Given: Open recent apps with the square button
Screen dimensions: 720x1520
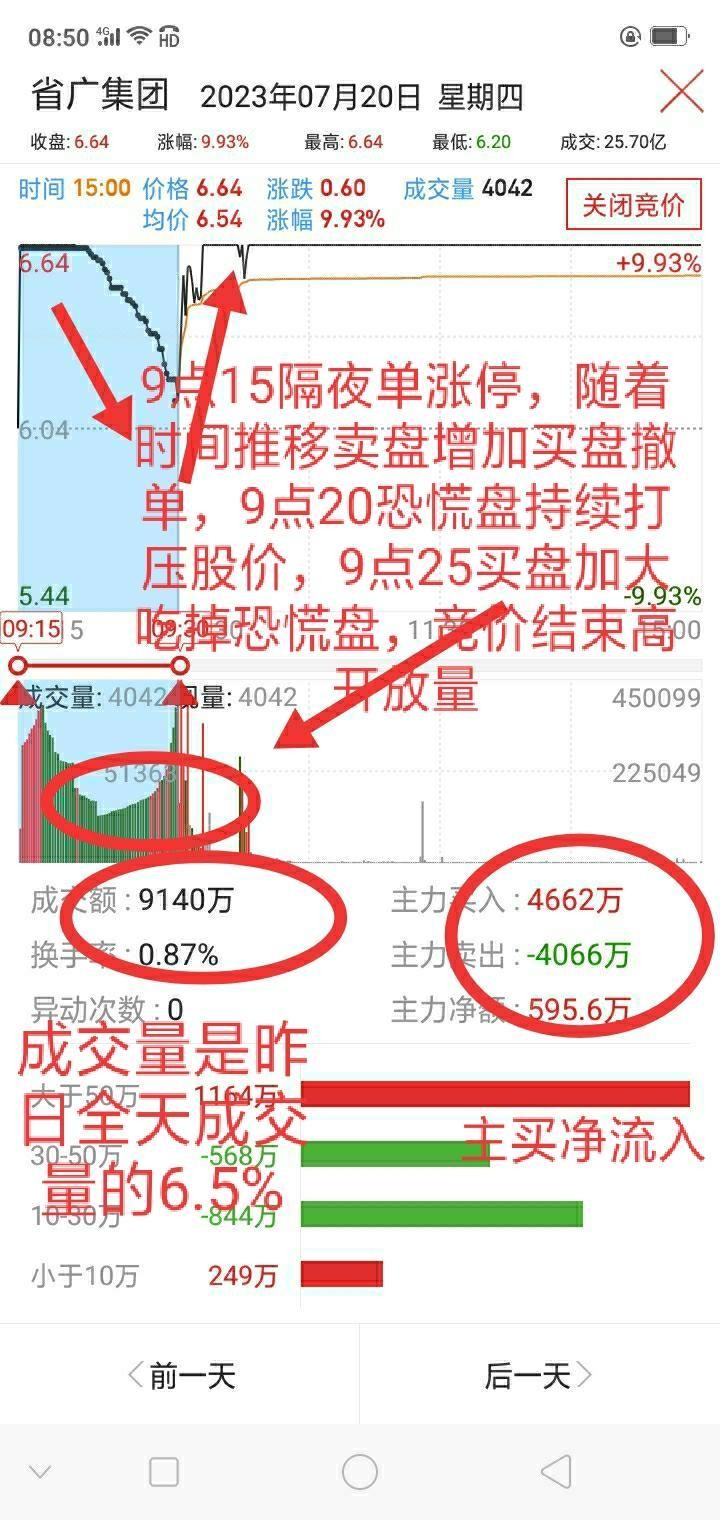Looking at the screenshot, I should 163,1471.
